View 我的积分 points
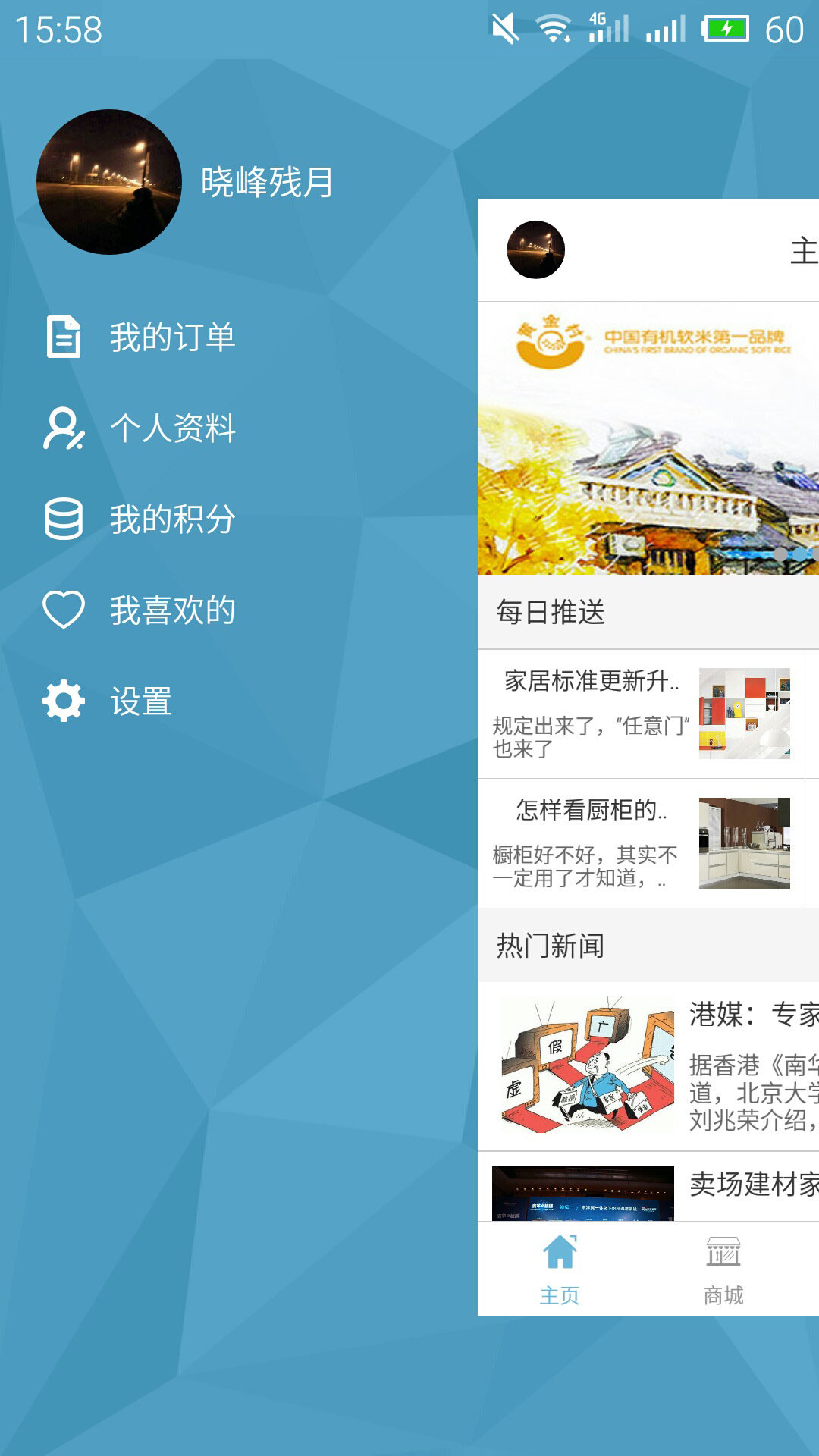819x1456 pixels. [172, 519]
